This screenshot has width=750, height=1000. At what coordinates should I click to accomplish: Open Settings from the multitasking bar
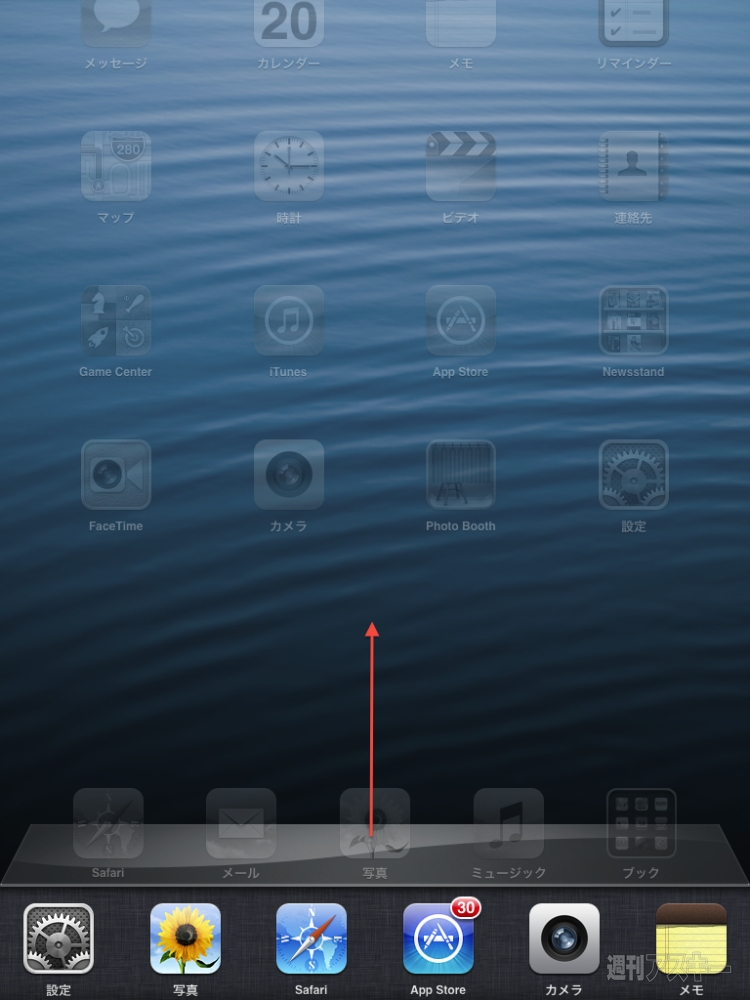tap(58, 939)
